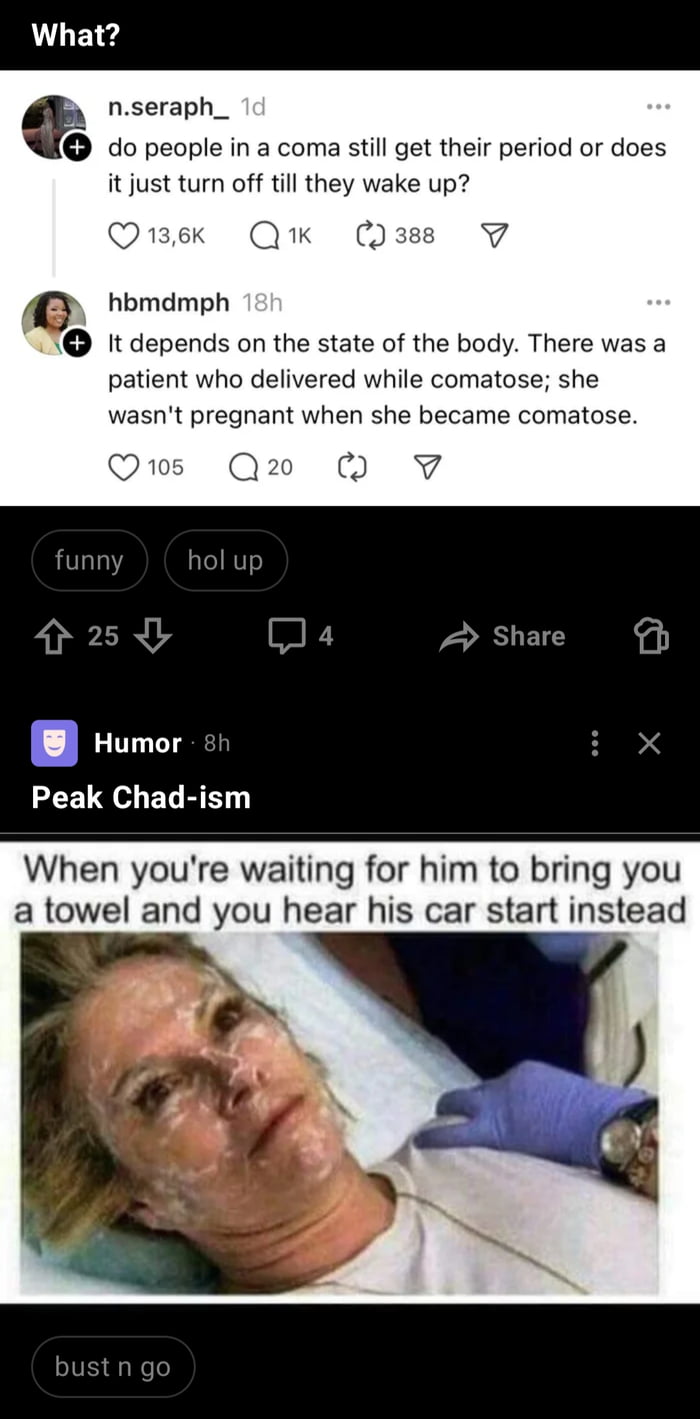Tap the award icon next to Share
This screenshot has height=1419, width=700.
tap(651, 636)
